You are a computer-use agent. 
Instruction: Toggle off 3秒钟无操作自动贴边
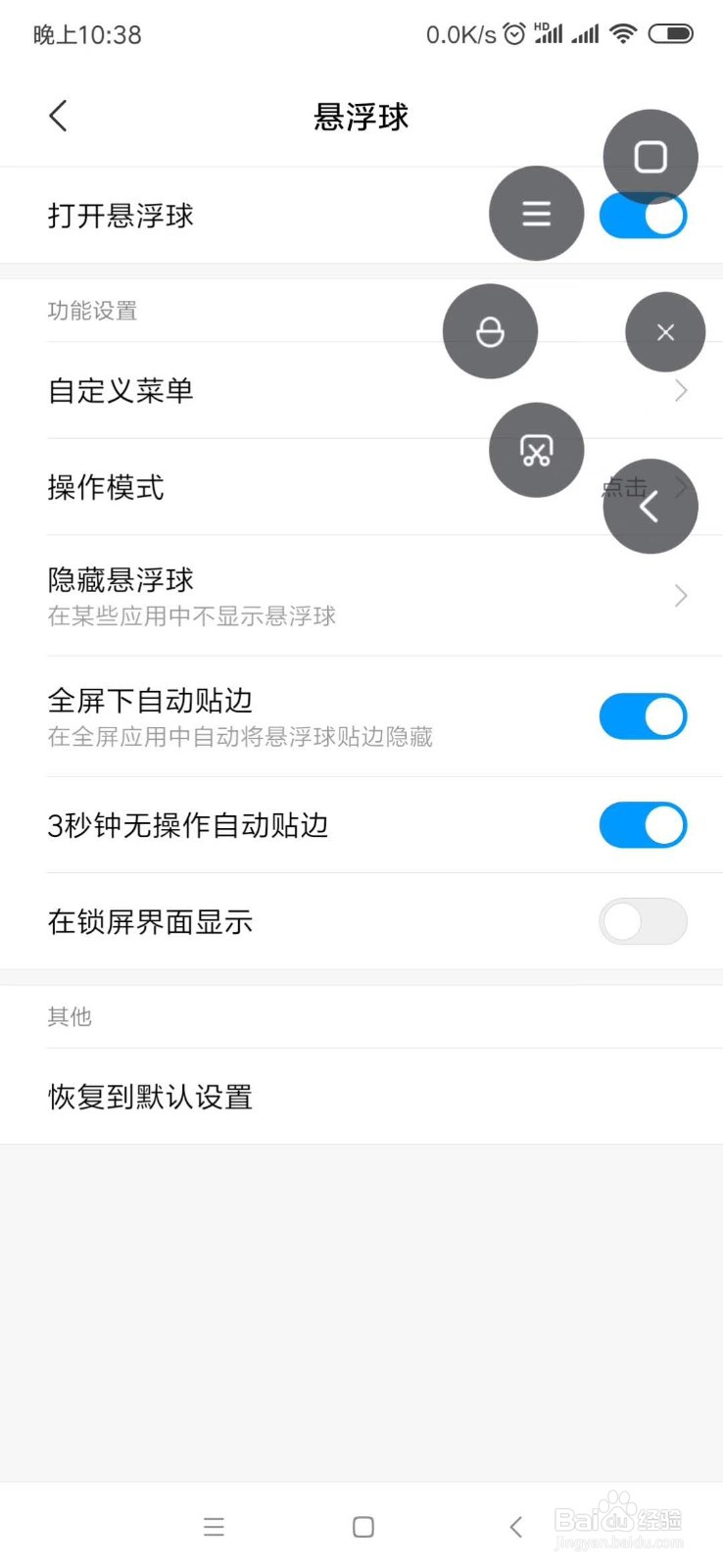pos(643,824)
